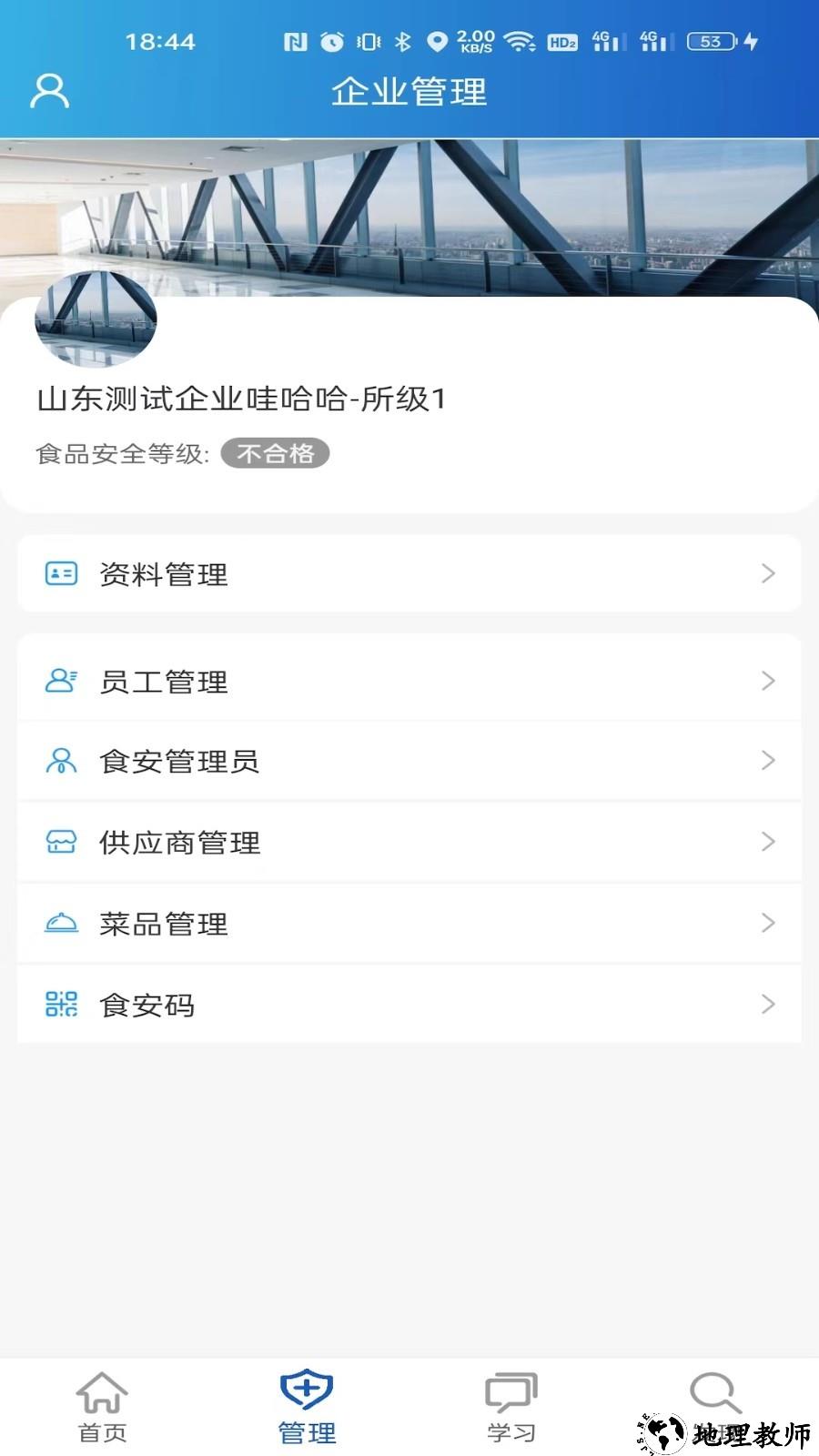Screen dimensions: 819x1456
Task: Switch to the 学习 tab
Action: click(511, 1404)
